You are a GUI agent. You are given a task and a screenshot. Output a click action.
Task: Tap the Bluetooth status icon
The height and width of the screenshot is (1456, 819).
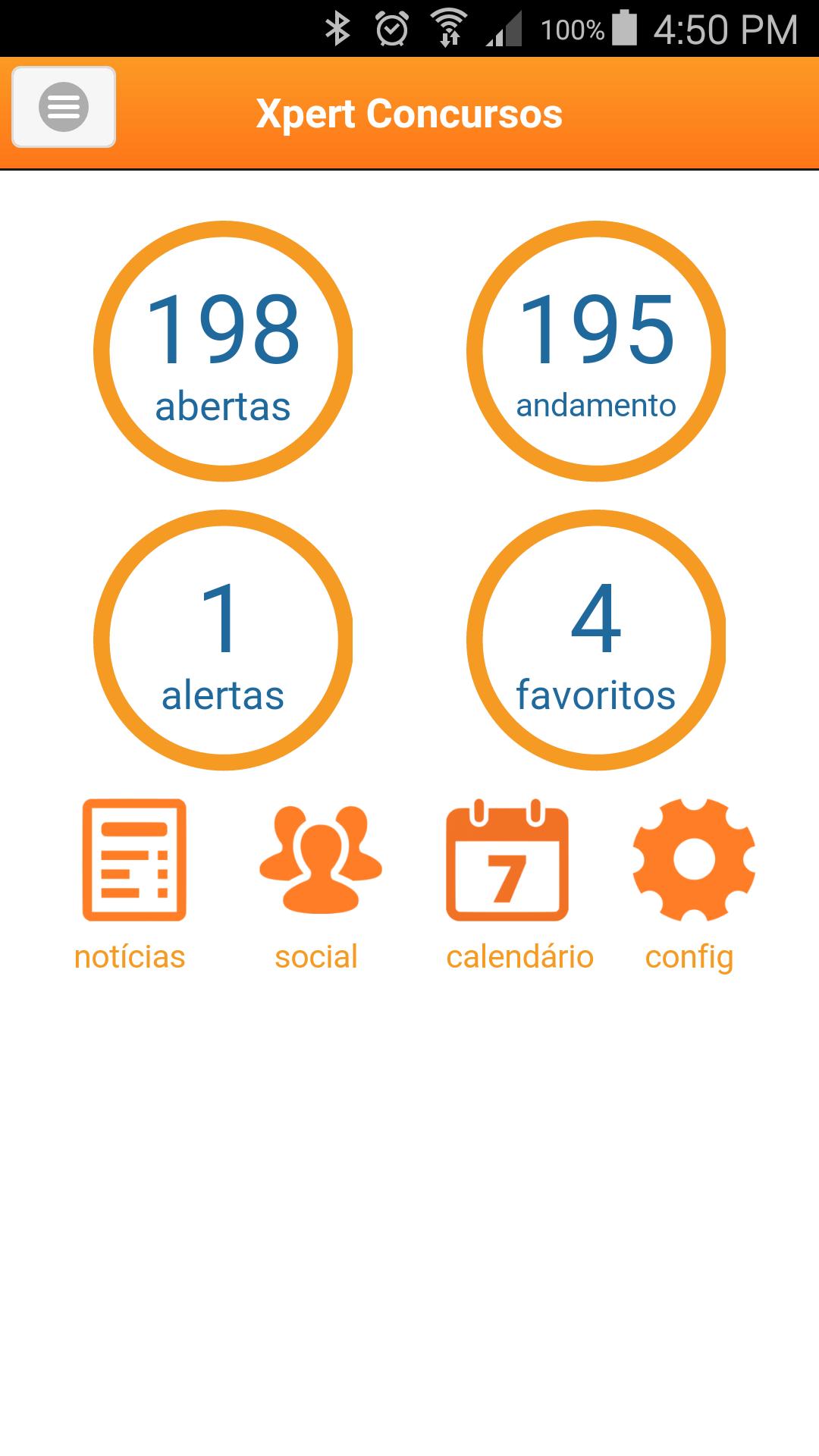[339, 27]
